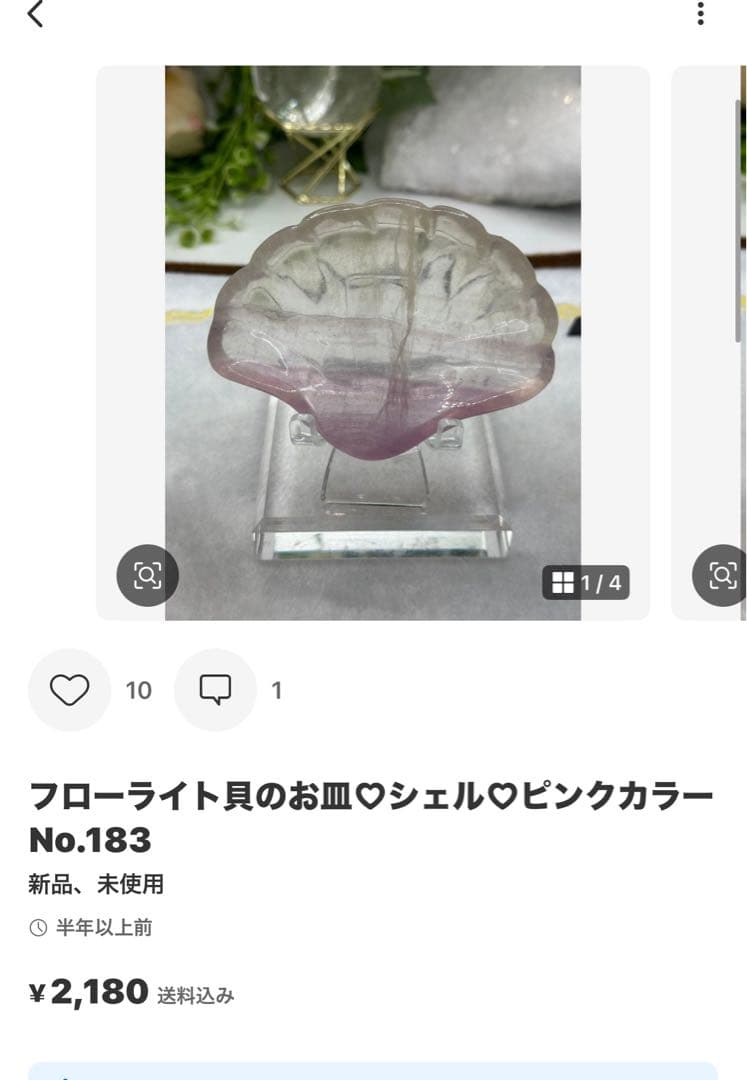This screenshot has height=1080, width=747.
Task: Tap the clock icon next to listing age
Action: (34, 930)
